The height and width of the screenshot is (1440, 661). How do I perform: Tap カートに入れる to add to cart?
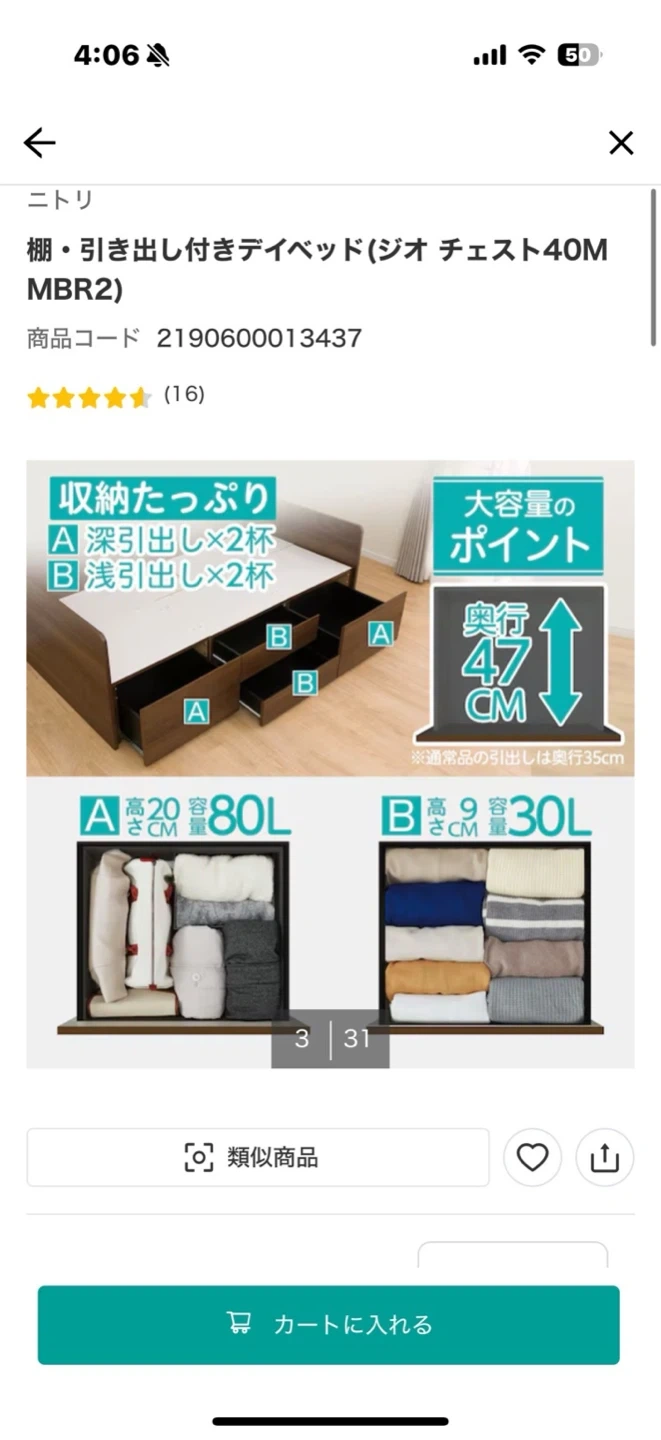329,1325
